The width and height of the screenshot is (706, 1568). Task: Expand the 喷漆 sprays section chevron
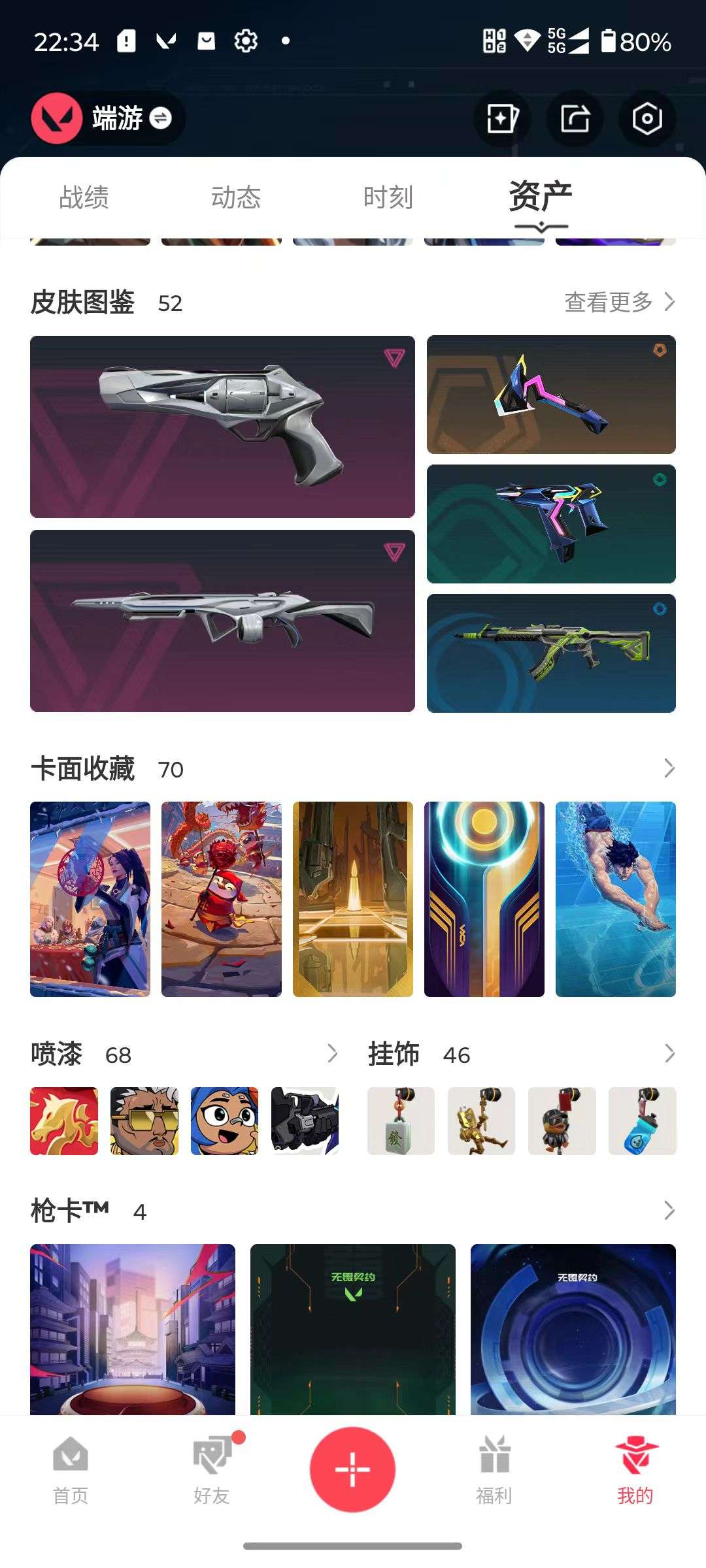click(332, 1053)
